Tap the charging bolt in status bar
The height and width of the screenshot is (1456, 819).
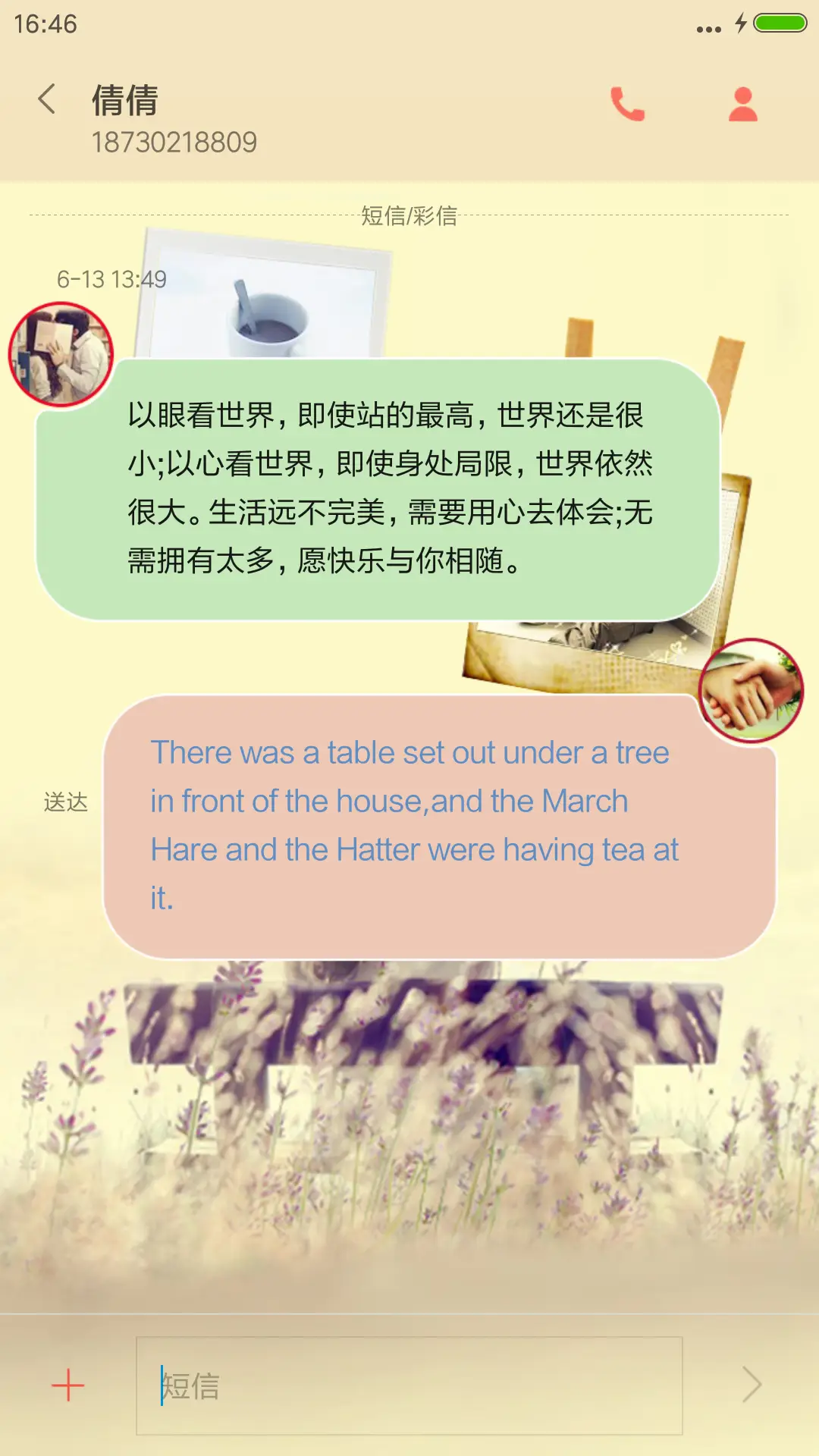tap(739, 23)
